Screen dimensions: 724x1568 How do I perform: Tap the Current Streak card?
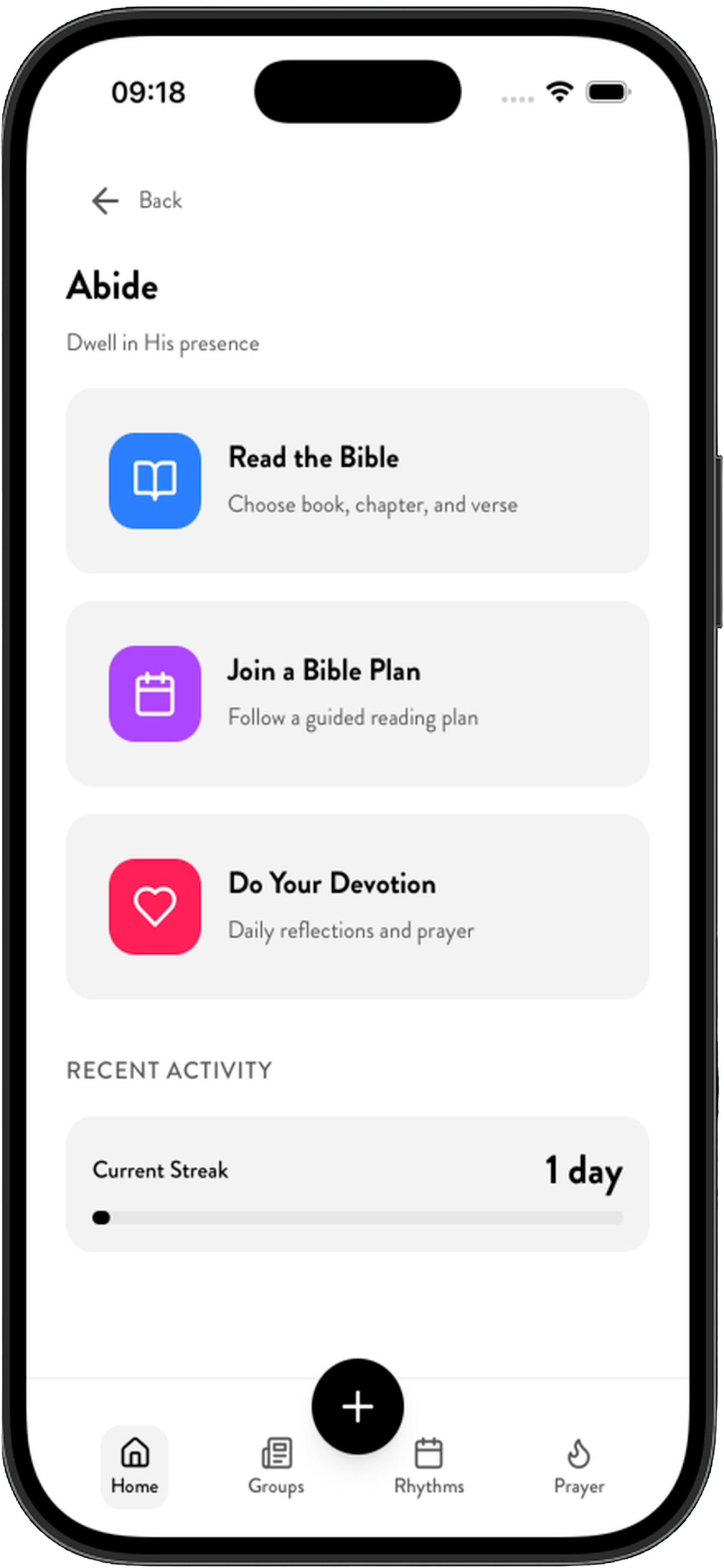358,1184
